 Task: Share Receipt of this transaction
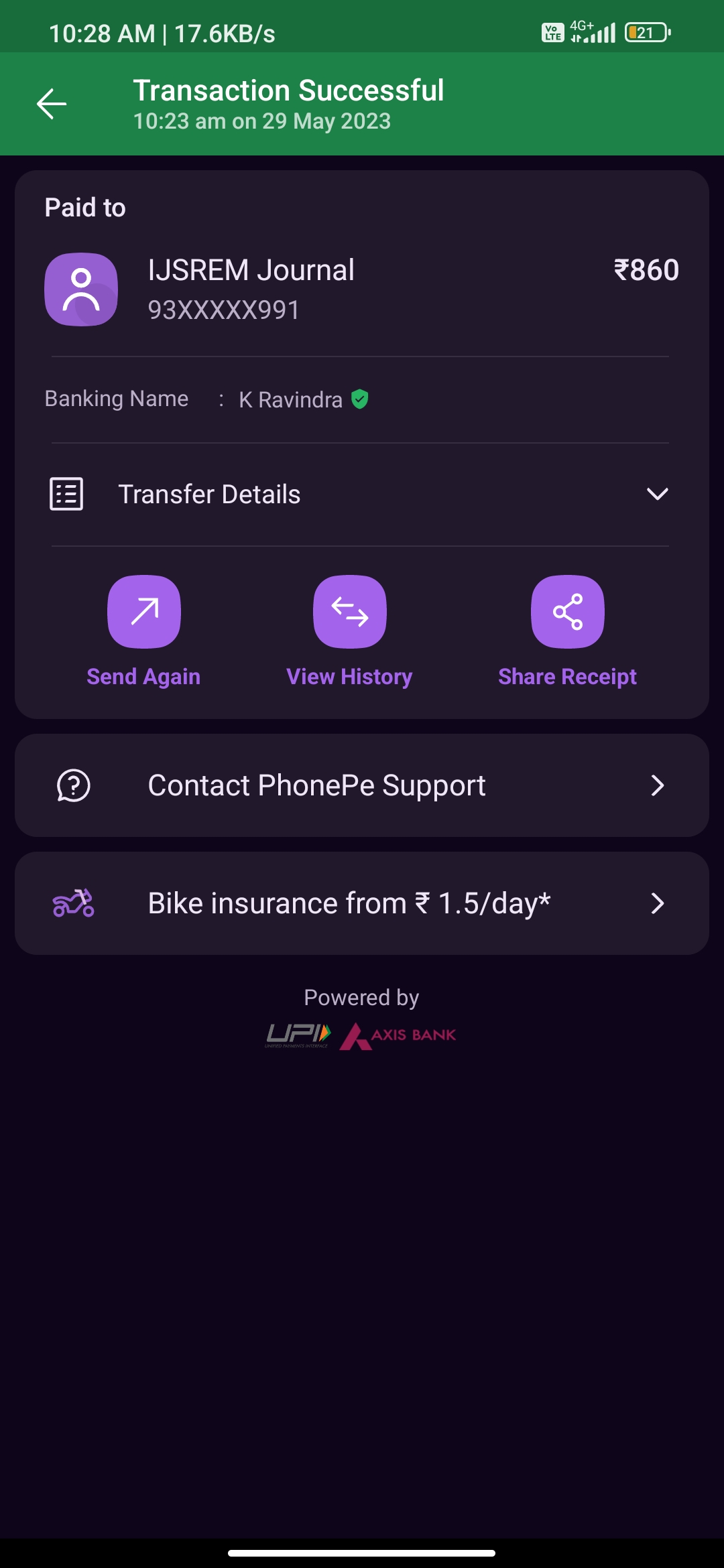567,612
